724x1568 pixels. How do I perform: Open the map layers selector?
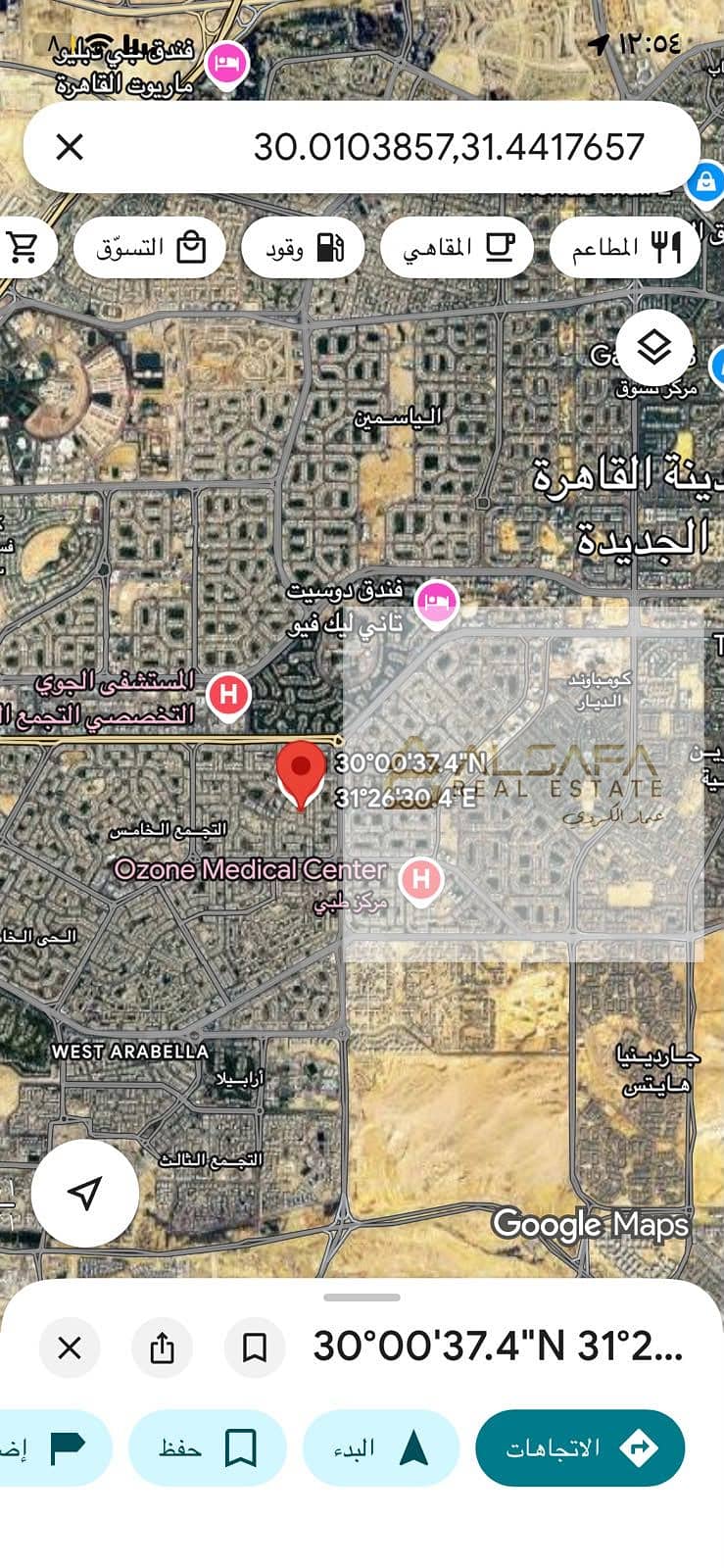[653, 348]
